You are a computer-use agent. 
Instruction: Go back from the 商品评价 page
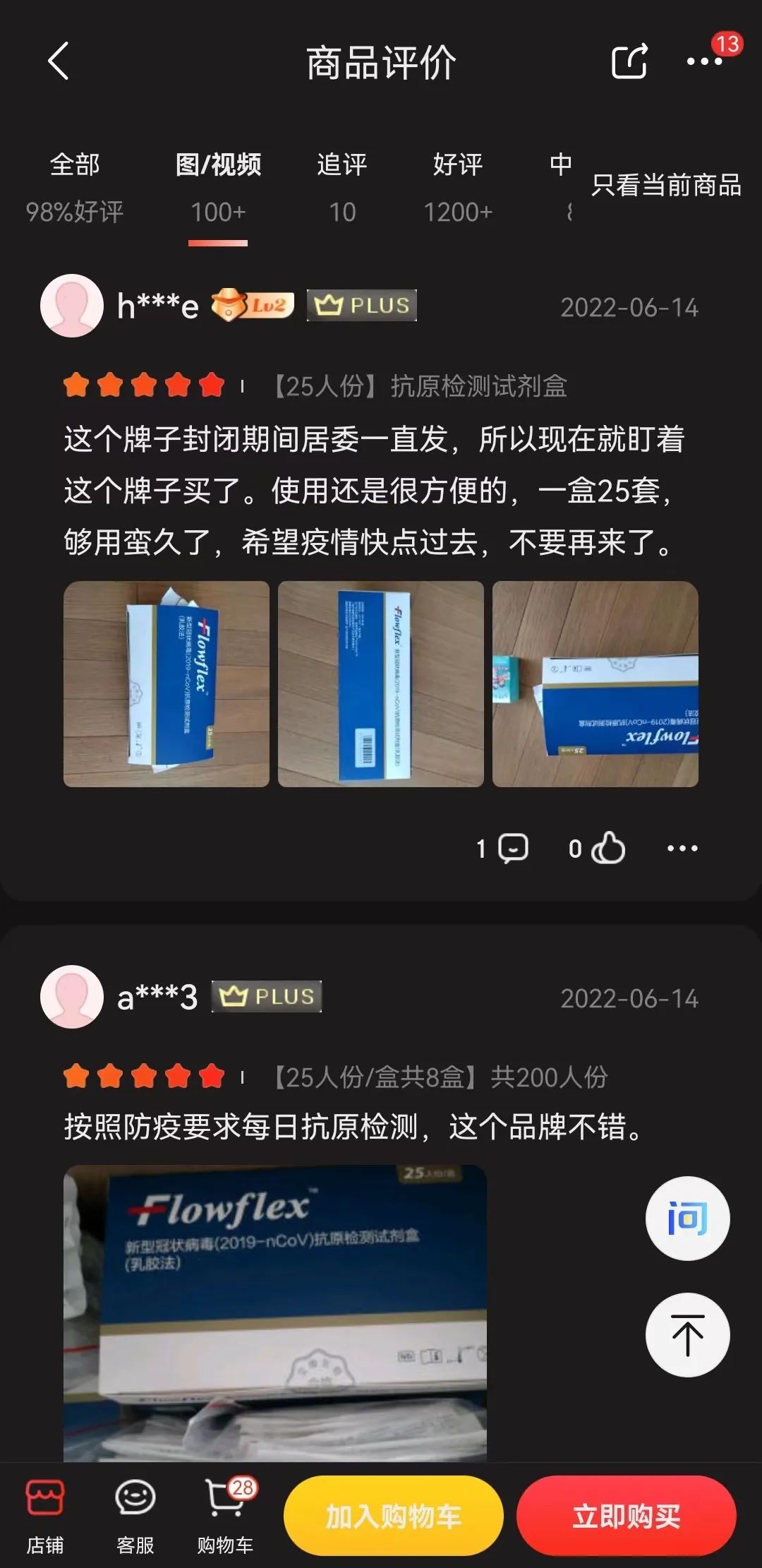click(59, 61)
